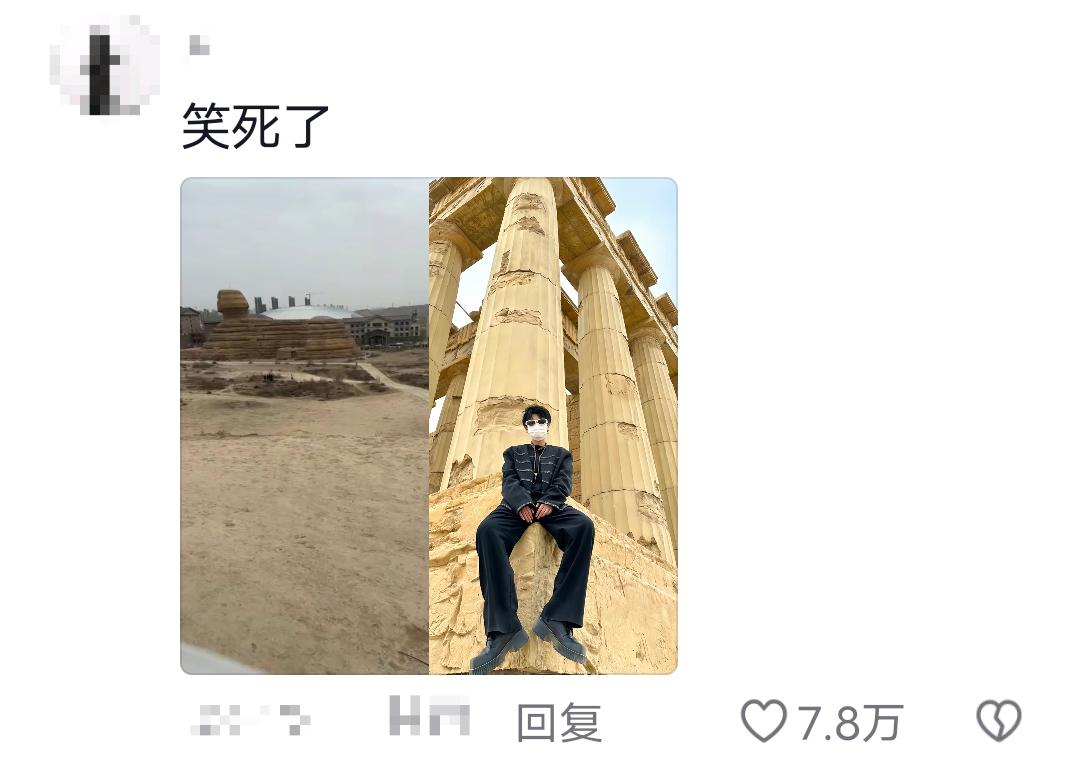Open the image attached to the comment
This screenshot has height=765, width=1080.
[428, 425]
